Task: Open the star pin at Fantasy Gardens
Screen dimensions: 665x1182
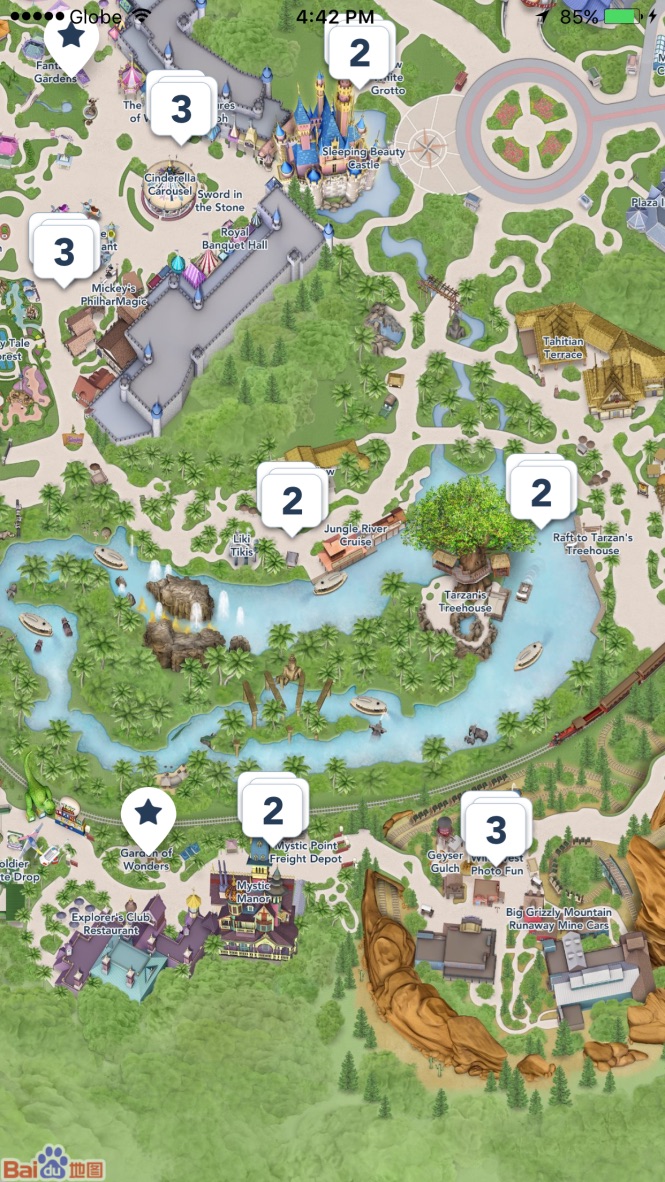Action: (x=71, y=38)
